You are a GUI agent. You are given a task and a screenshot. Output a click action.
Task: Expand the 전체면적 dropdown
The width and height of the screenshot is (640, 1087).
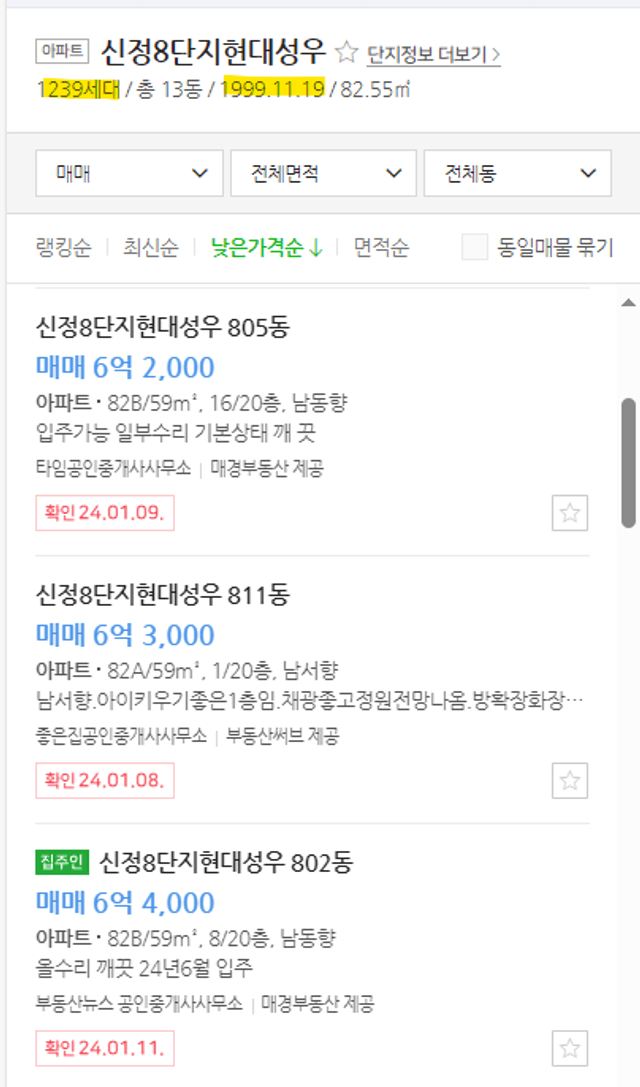click(x=323, y=173)
